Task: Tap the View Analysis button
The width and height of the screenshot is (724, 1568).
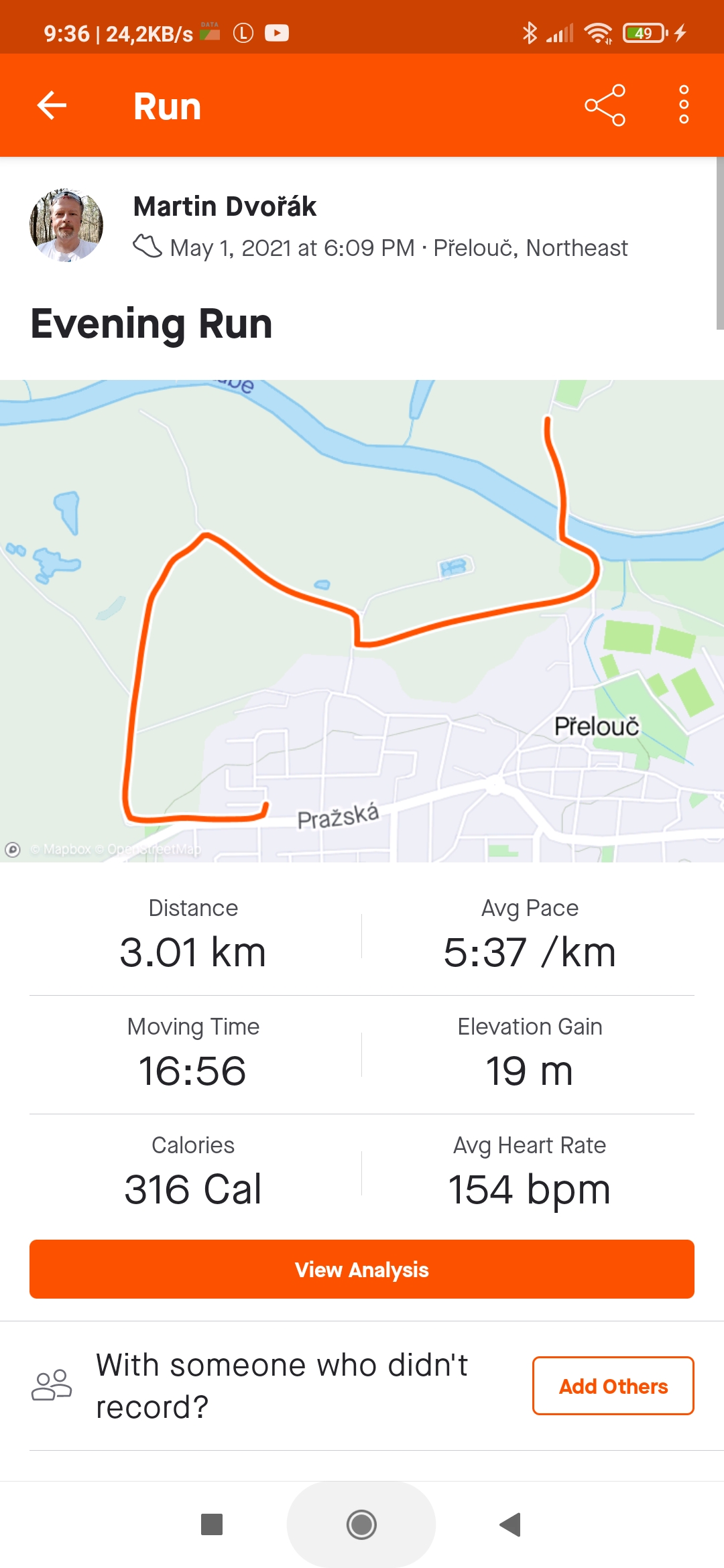Action: tap(362, 1269)
